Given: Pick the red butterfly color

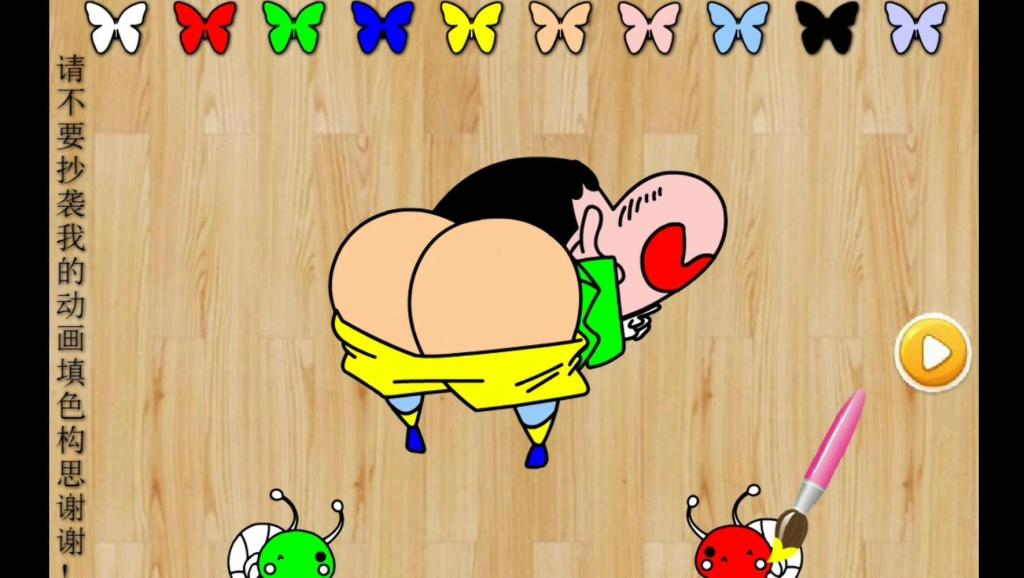Looking at the screenshot, I should coord(205,27).
